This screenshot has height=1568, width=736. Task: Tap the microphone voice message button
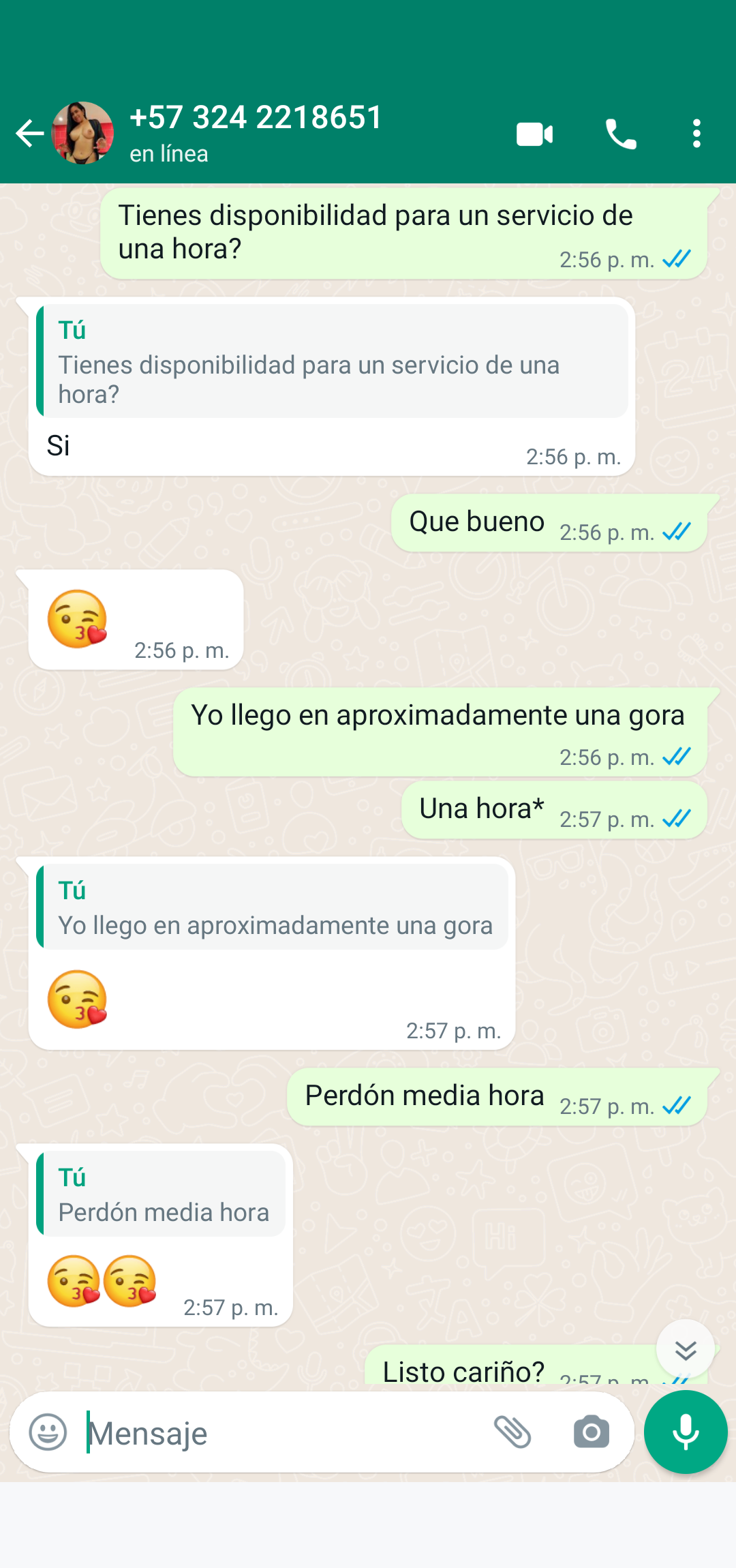pyautogui.click(x=686, y=1432)
